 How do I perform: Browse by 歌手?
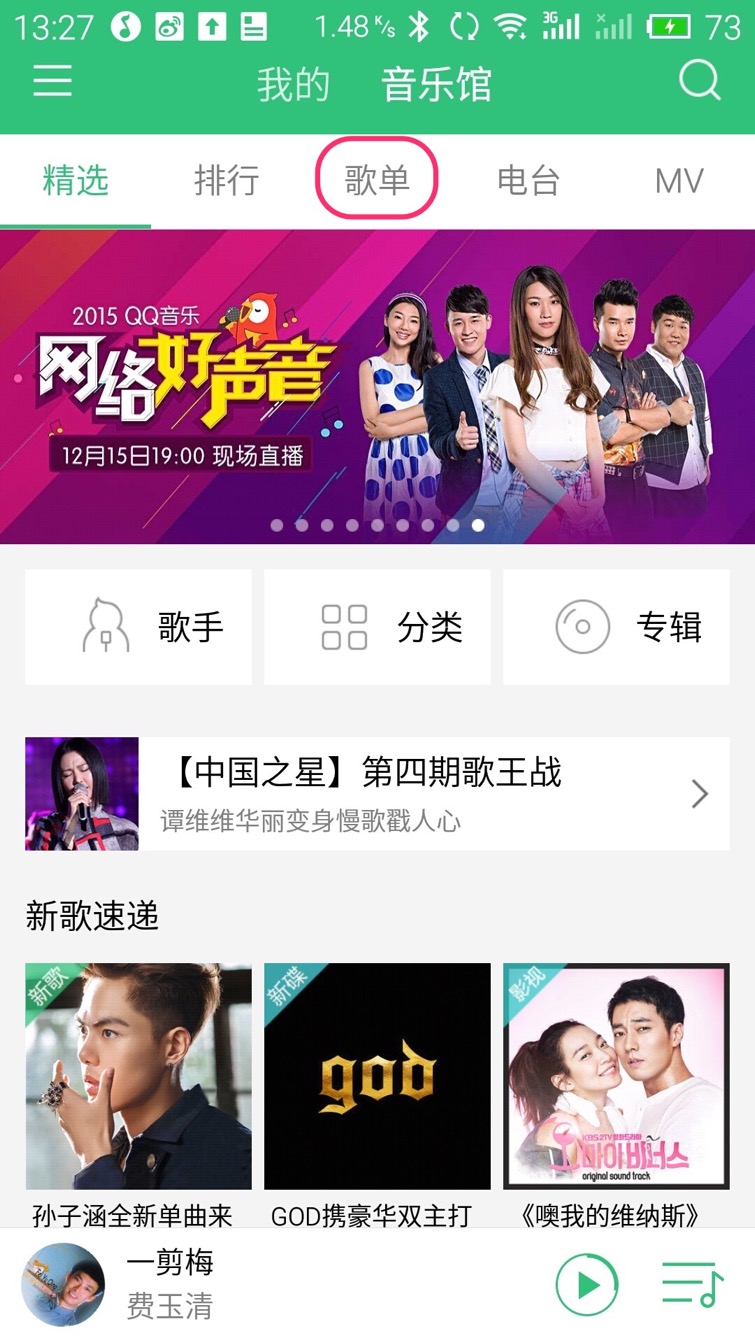(x=138, y=628)
